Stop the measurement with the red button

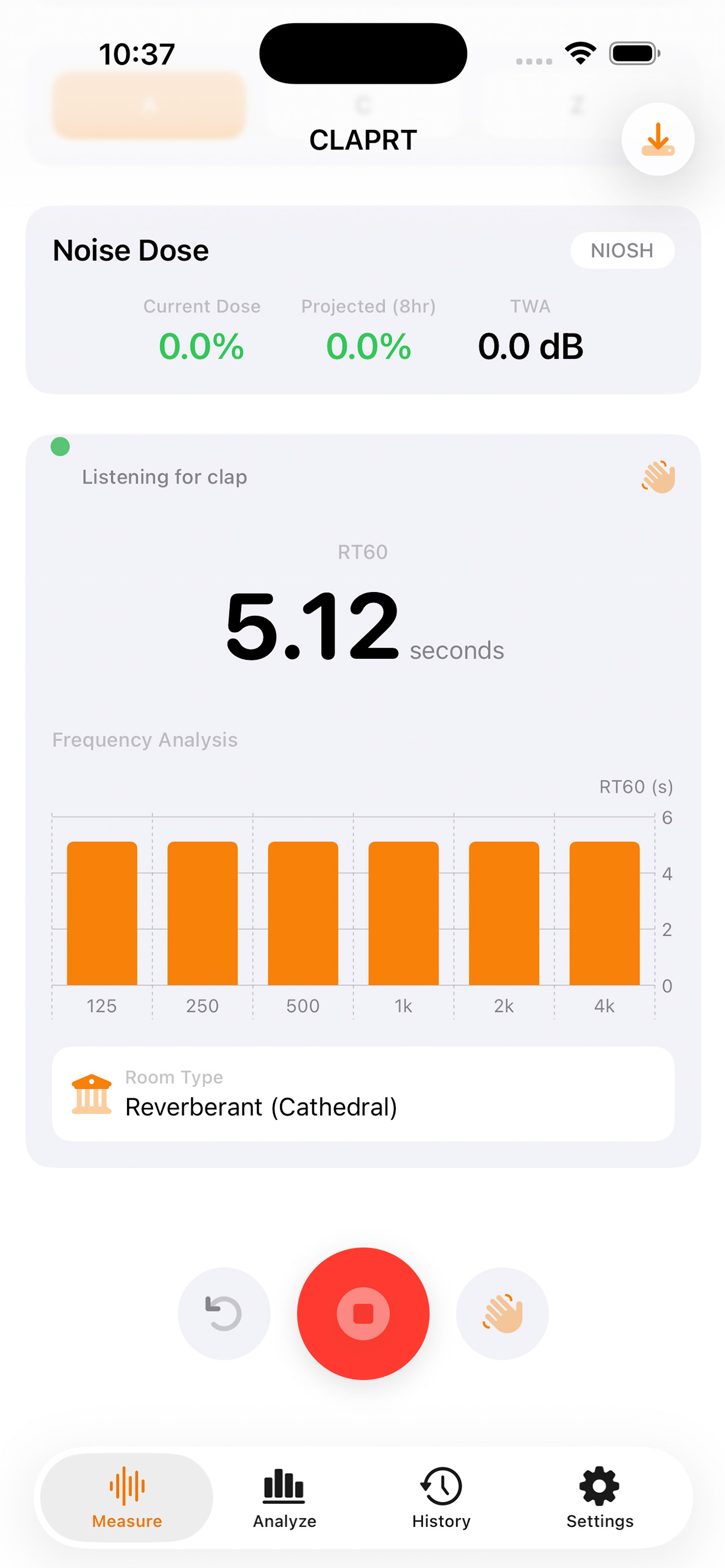click(363, 1313)
